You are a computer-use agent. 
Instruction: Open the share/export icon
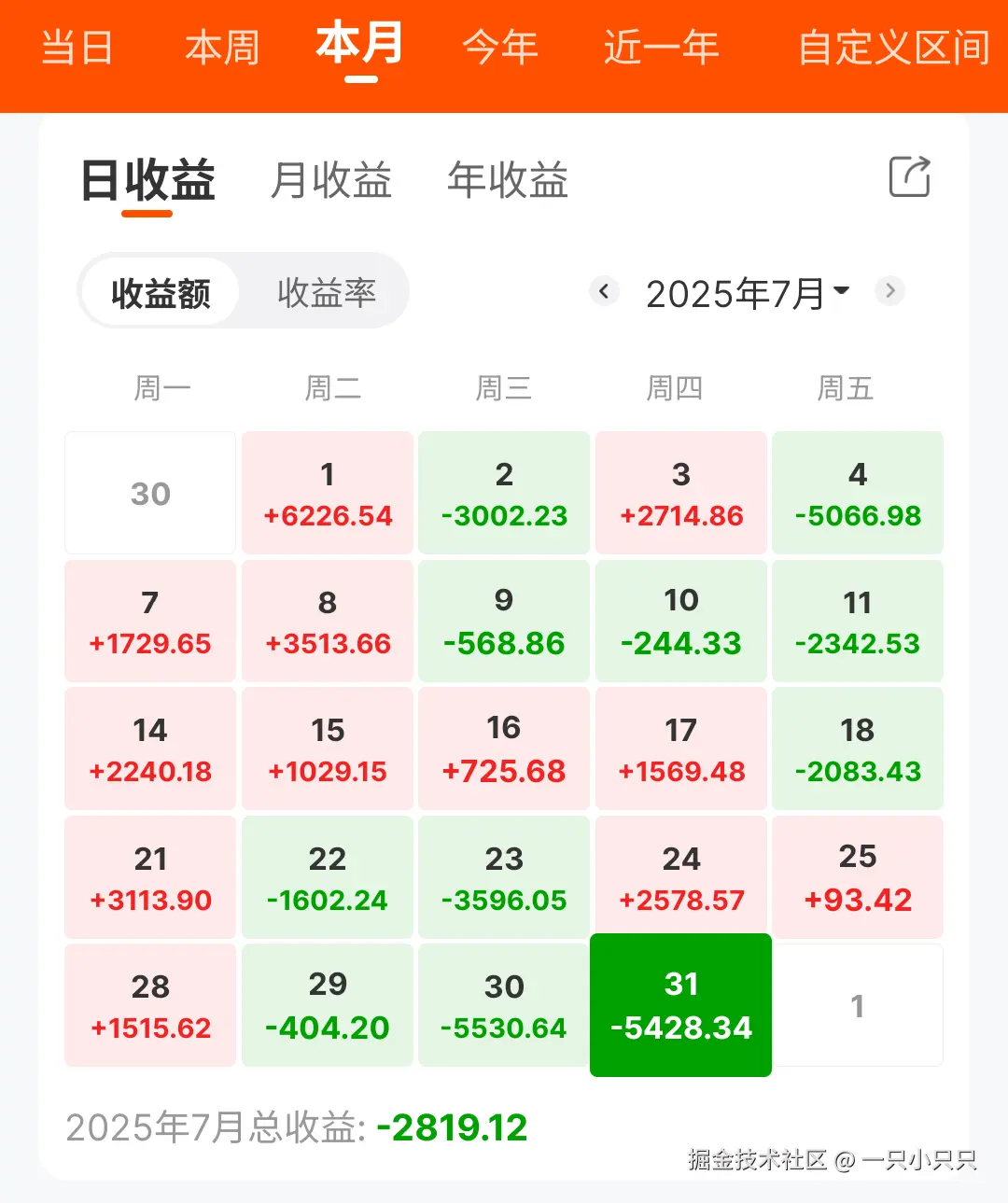[908, 177]
